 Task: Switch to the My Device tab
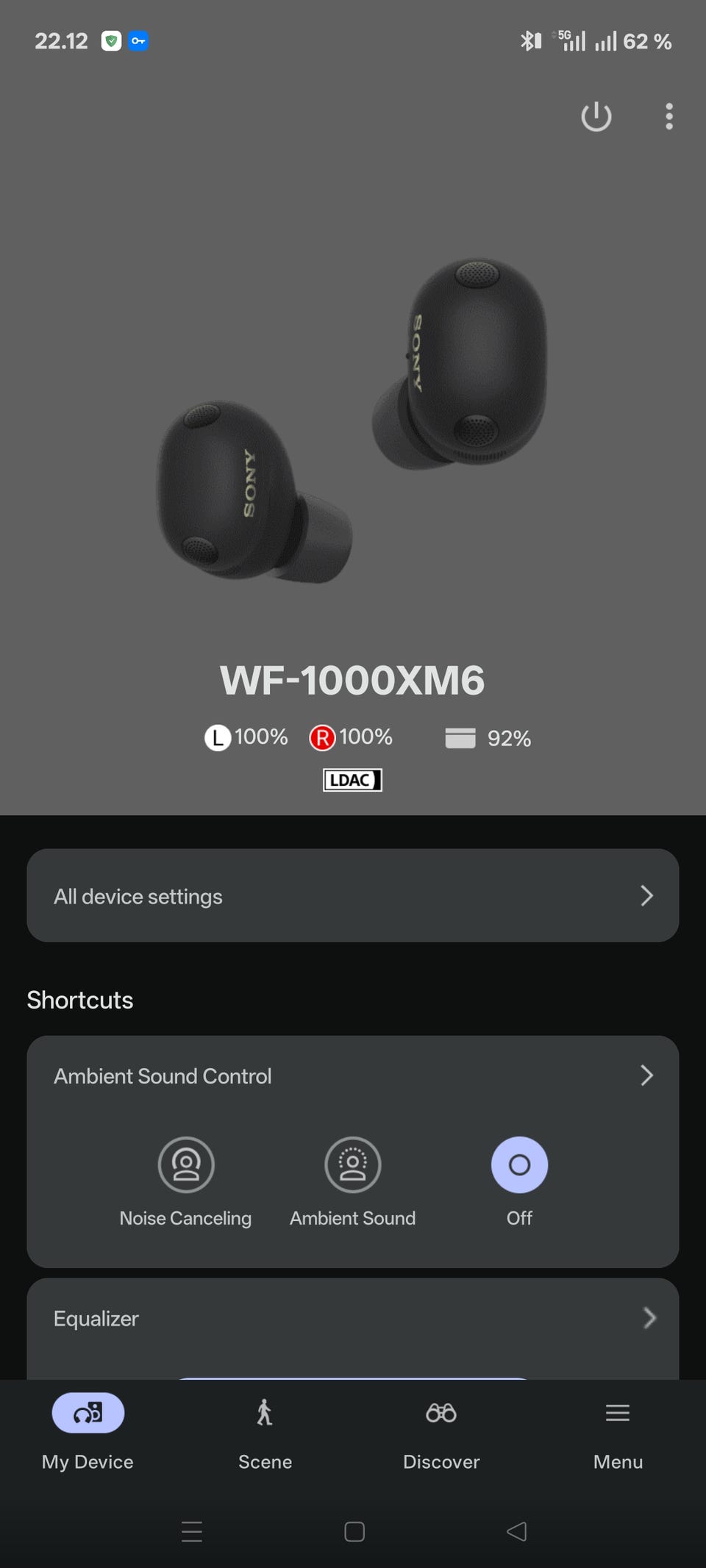88,1432
